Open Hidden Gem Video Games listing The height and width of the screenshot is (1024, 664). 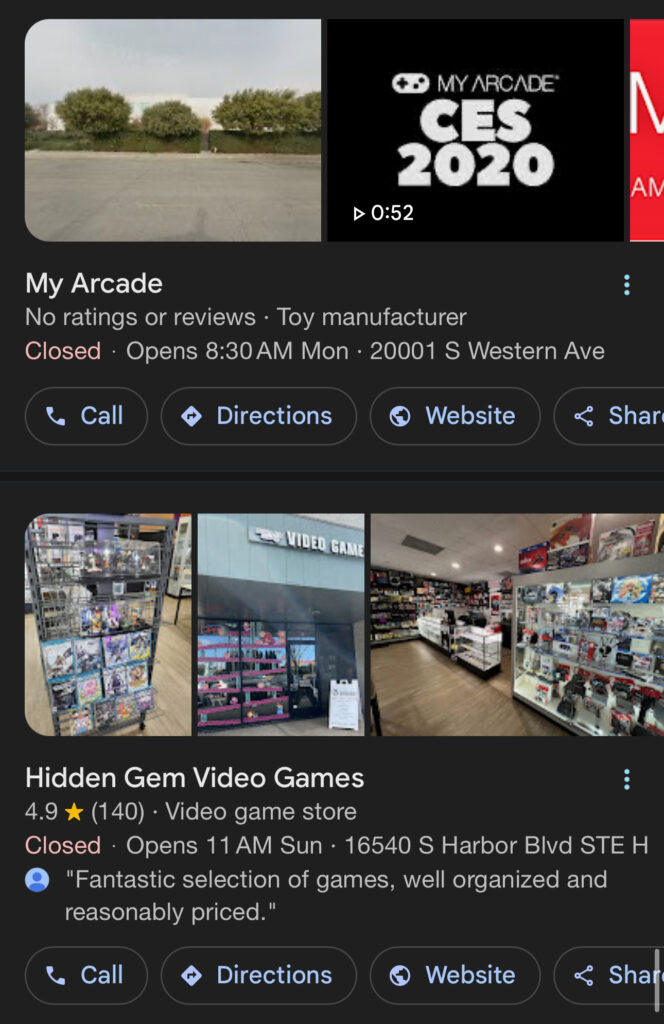tap(194, 778)
